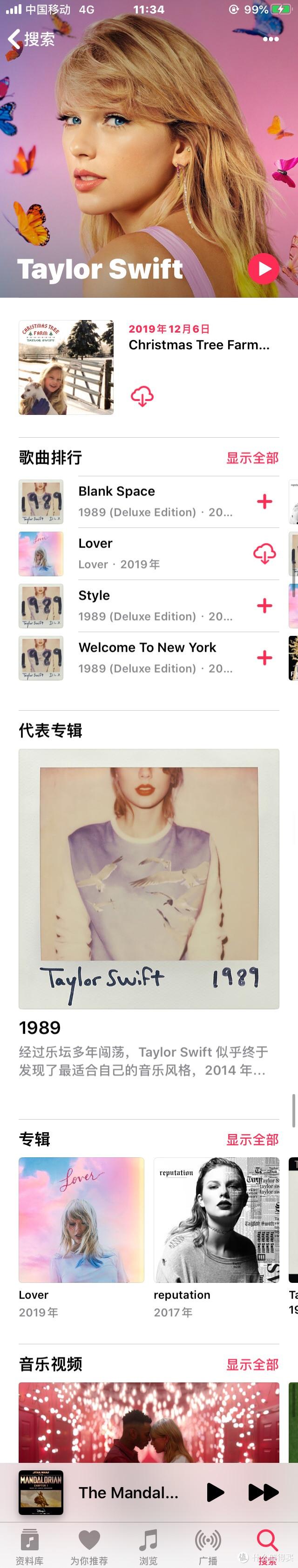Image resolution: width=298 pixels, height=1568 pixels.
Task: Show all music videos
Action: point(252,1365)
